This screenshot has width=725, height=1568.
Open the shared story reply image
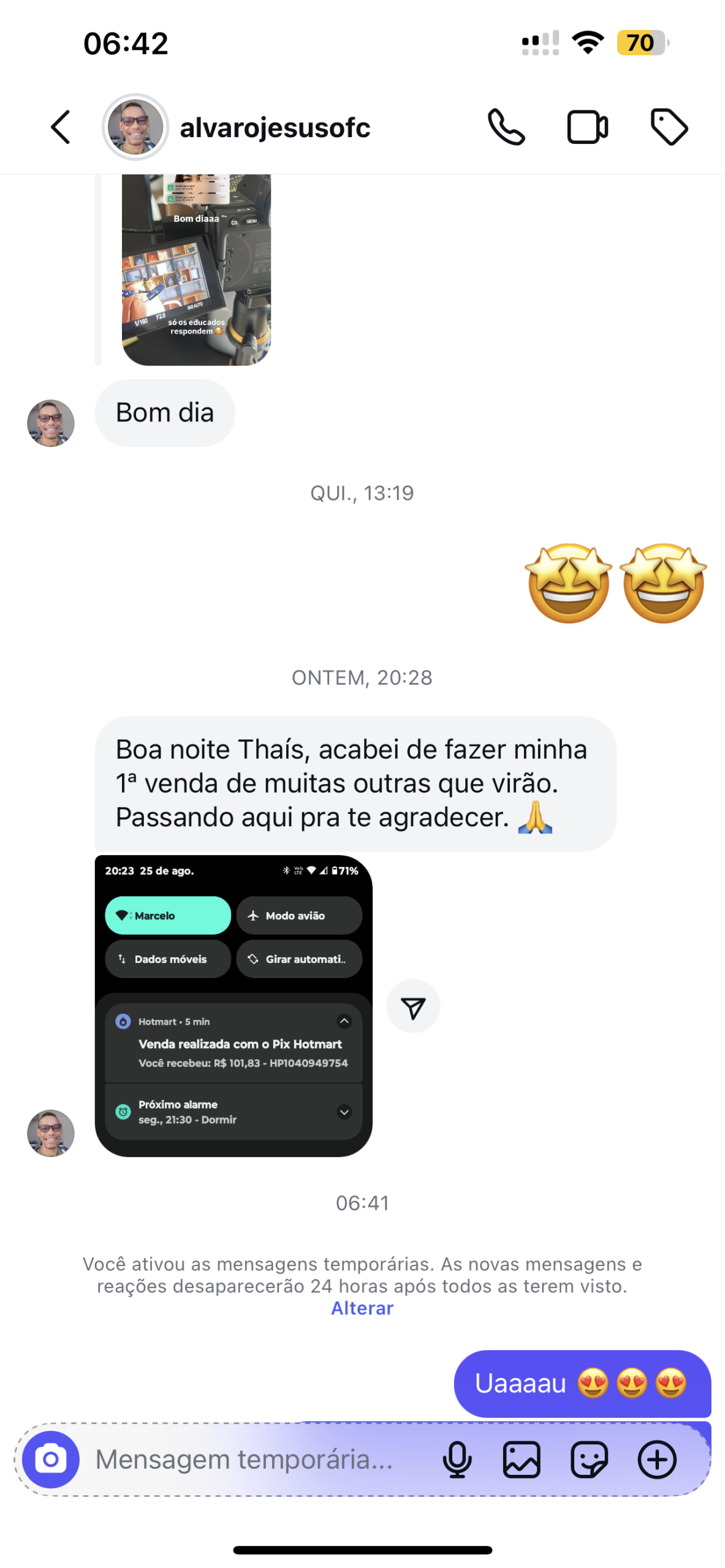pyautogui.click(x=196, y=269)
